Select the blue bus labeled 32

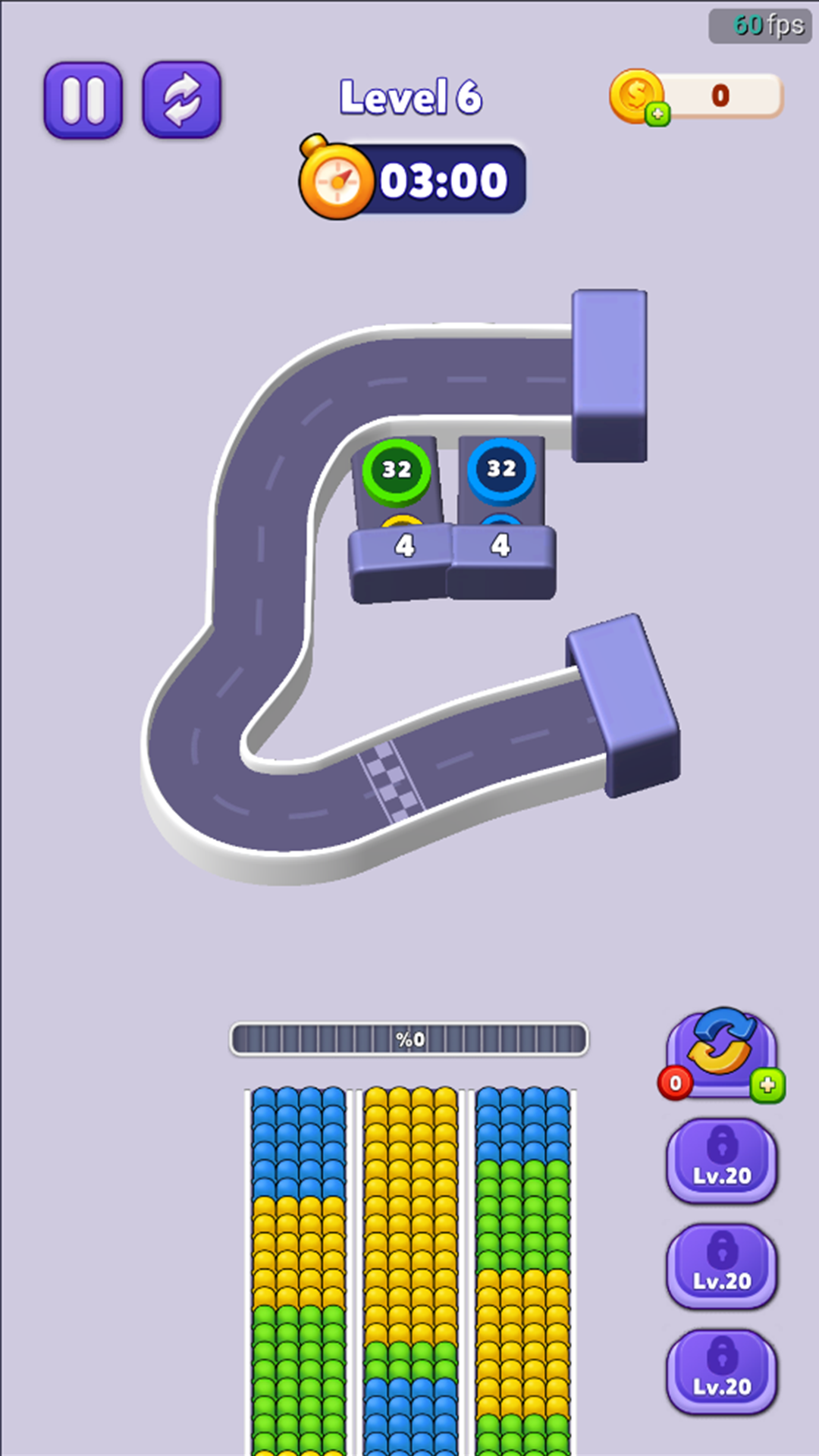pyautogui.click(x=501, y=470)
